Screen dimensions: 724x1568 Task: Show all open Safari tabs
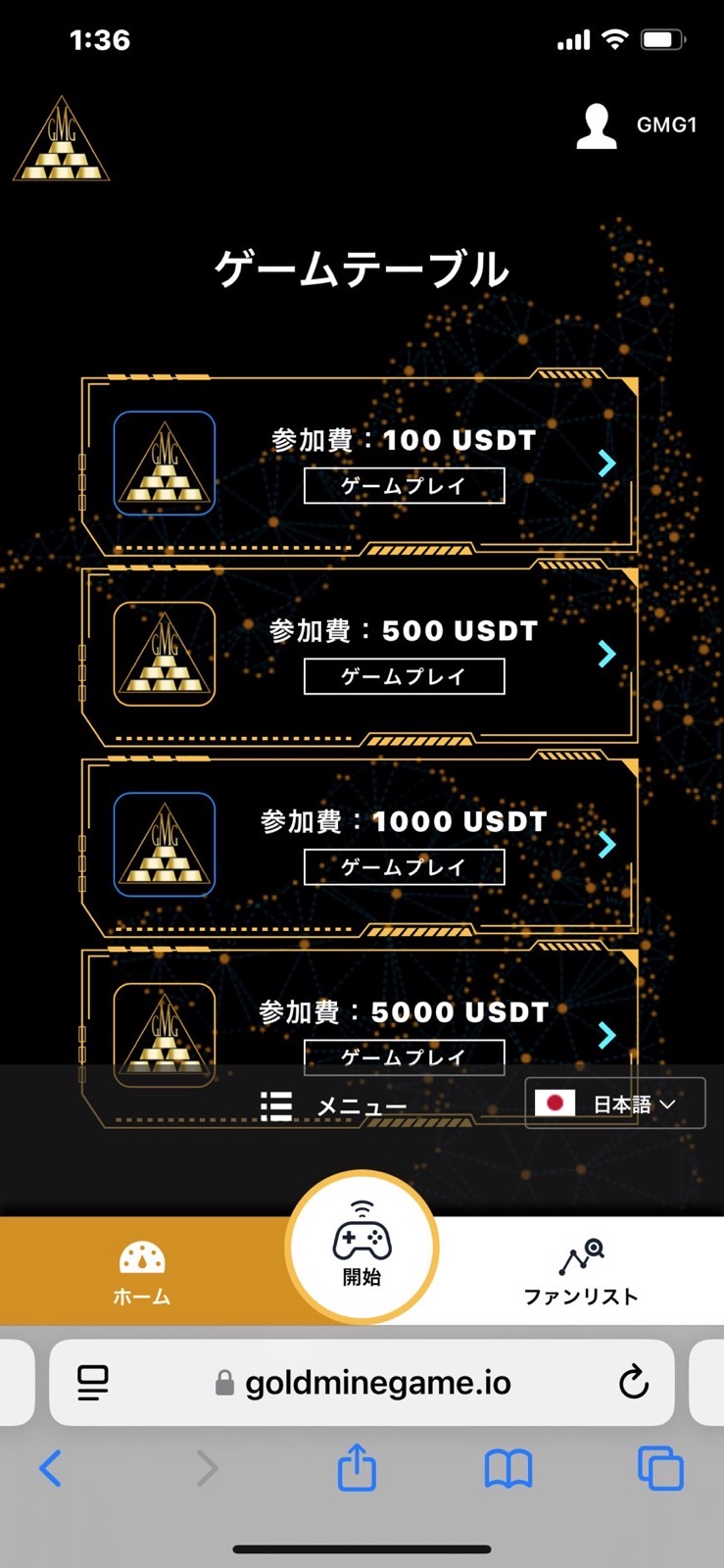[660, 1468]
